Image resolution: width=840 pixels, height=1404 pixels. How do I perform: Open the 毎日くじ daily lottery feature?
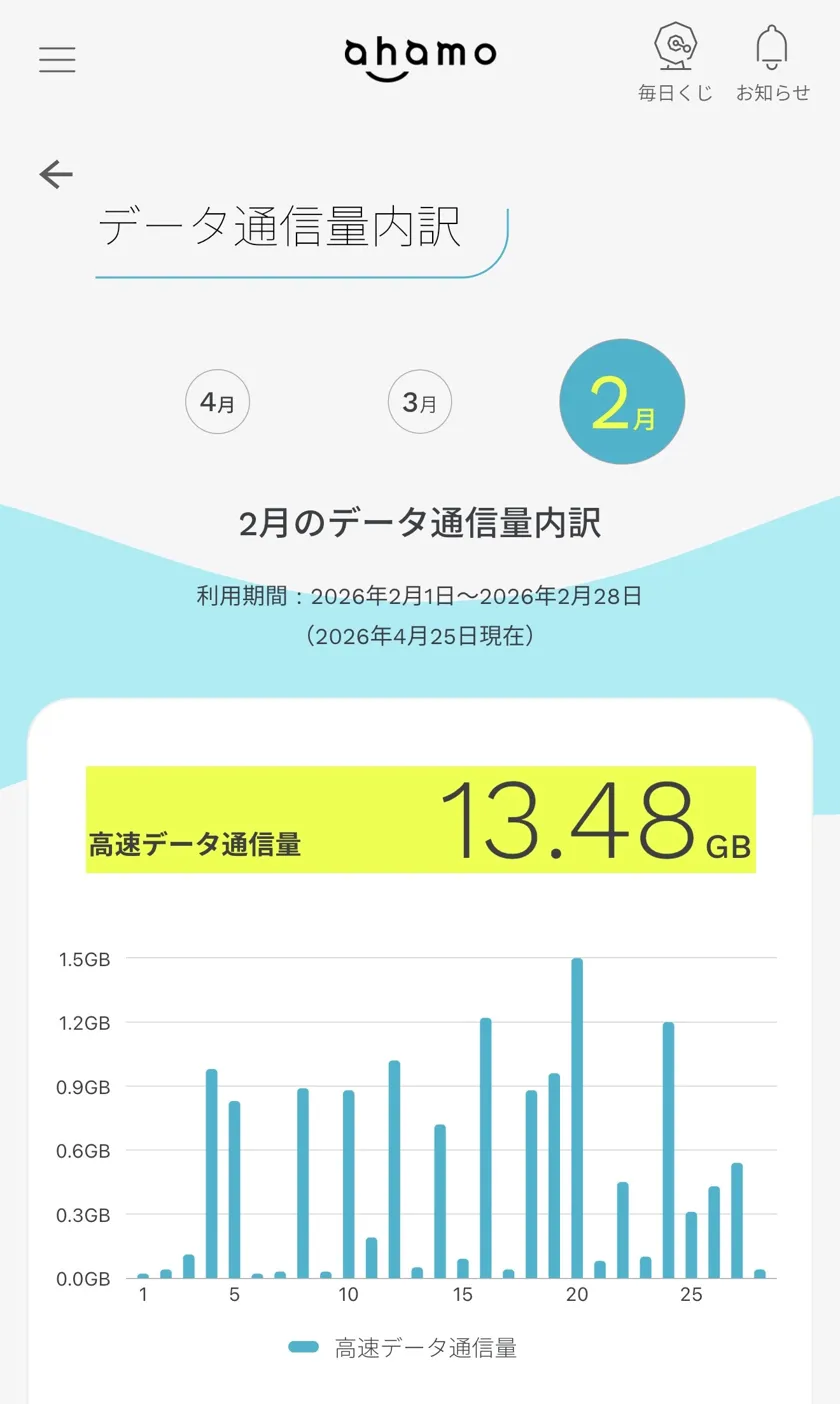coord(675,62)
